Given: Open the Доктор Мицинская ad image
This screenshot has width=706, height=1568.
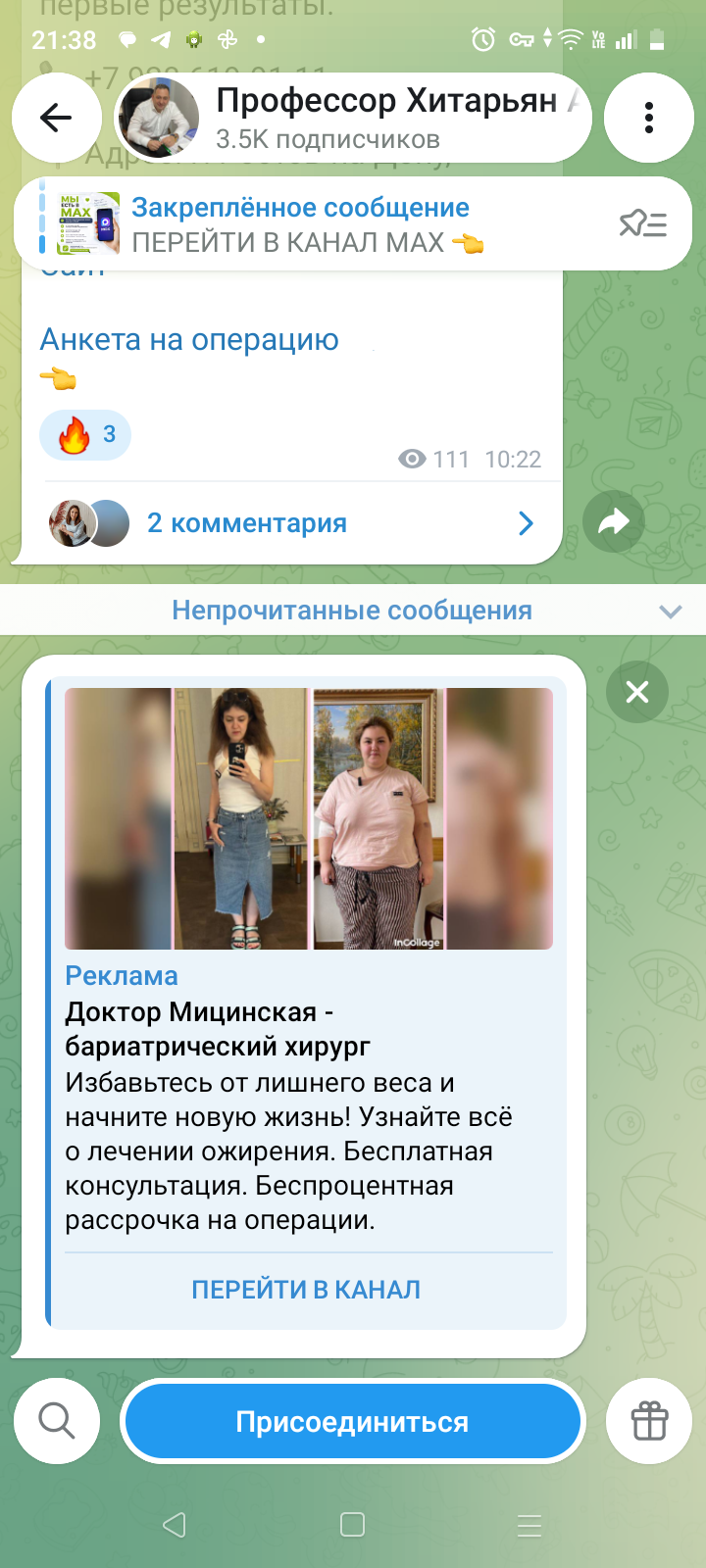Looking at the screenshot, I should 309,818.
